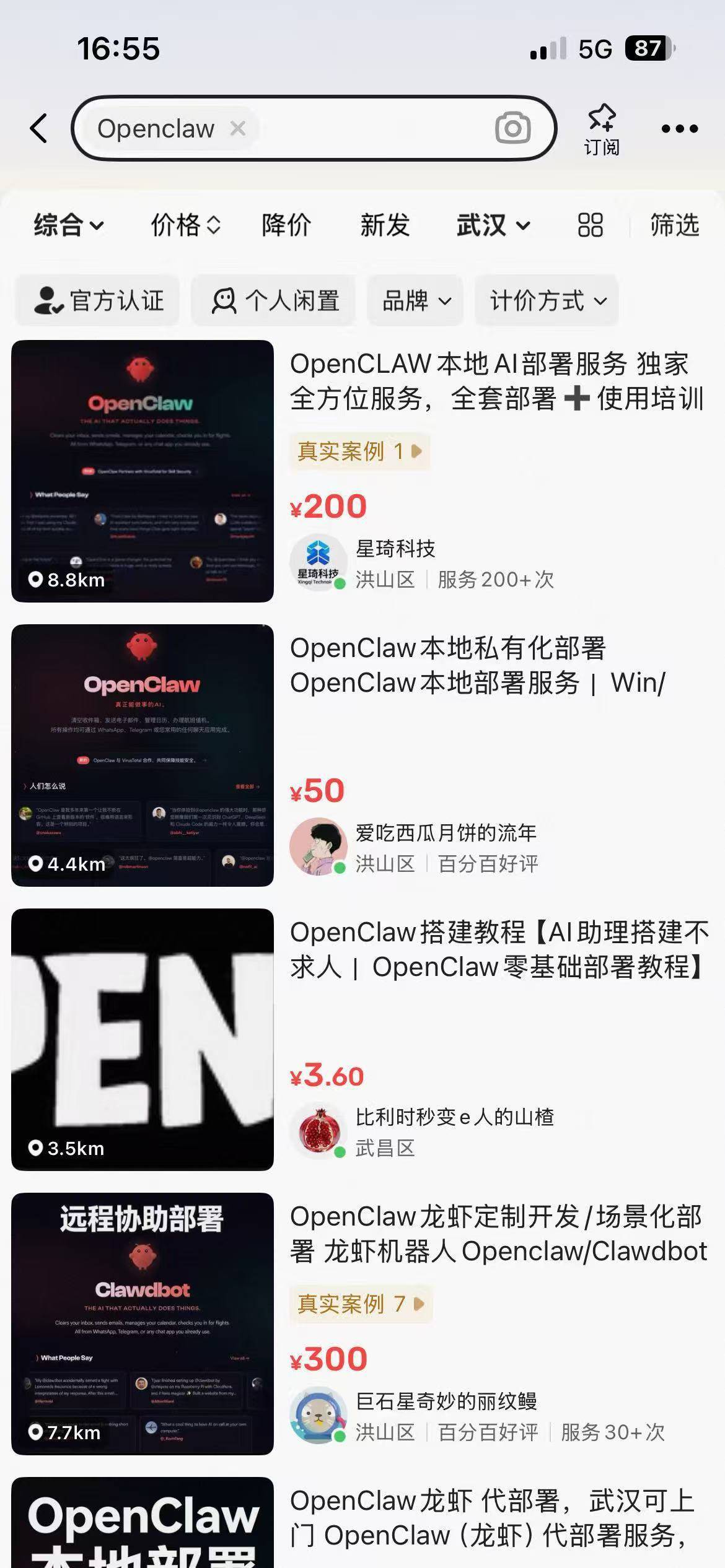The image size is (725, 1568).
Task: Filter by 官方认证 sellers
Action: [x=98, y=301]
